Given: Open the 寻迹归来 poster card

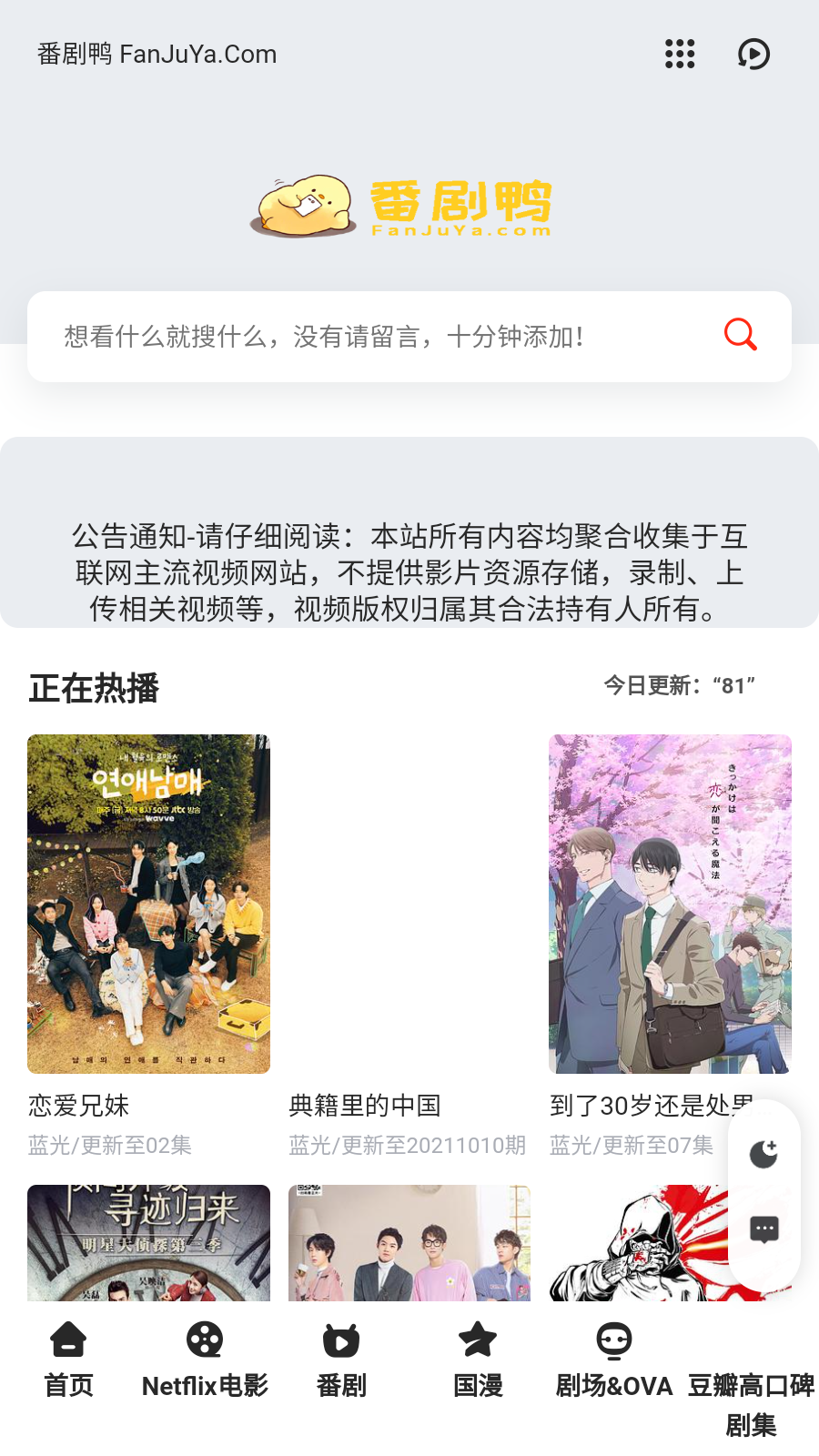Looking at the screenshot, I should pyautogui.click(x=148, y=1242).
